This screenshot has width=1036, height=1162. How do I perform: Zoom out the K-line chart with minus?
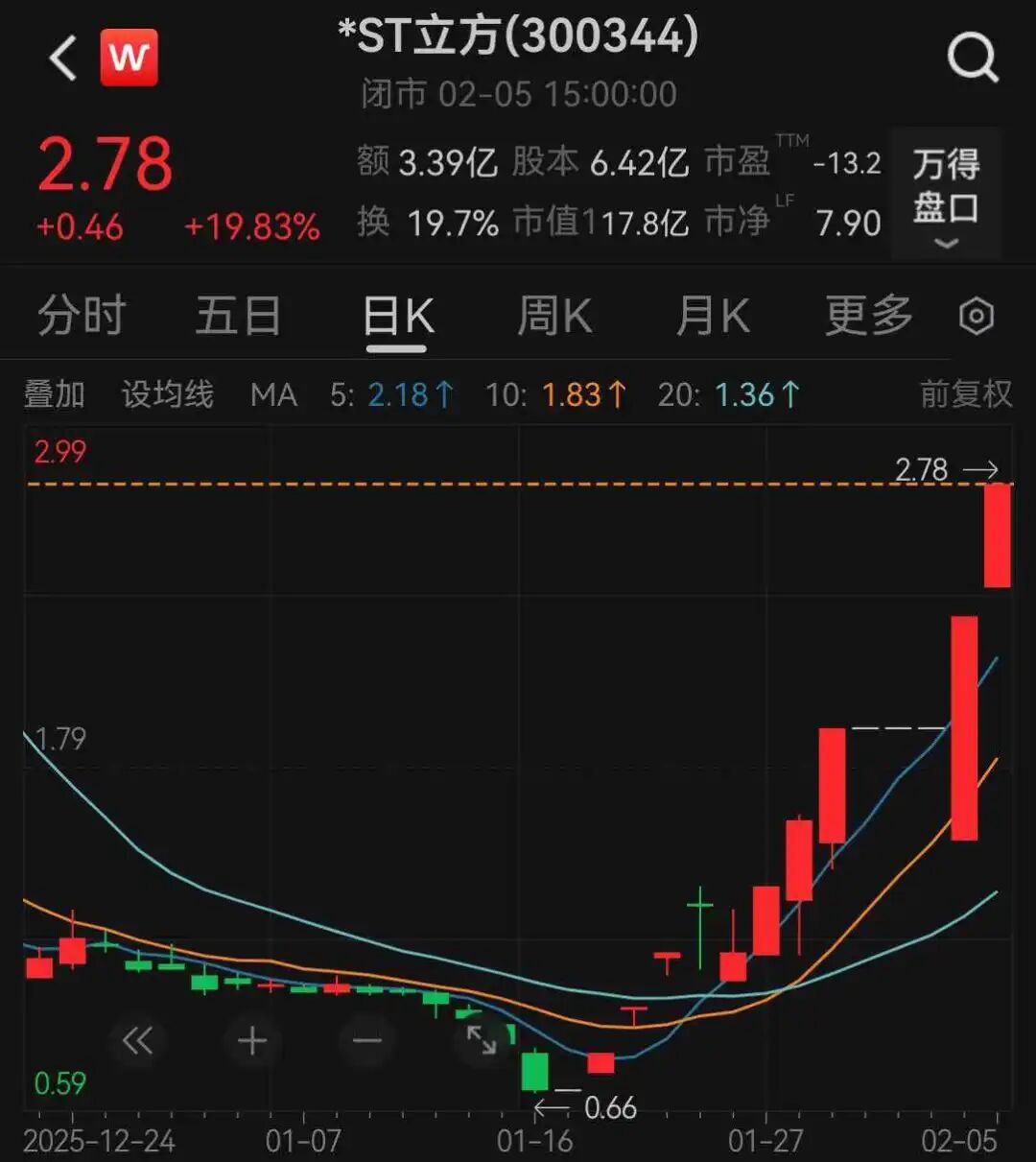(x=367, y=1040)
